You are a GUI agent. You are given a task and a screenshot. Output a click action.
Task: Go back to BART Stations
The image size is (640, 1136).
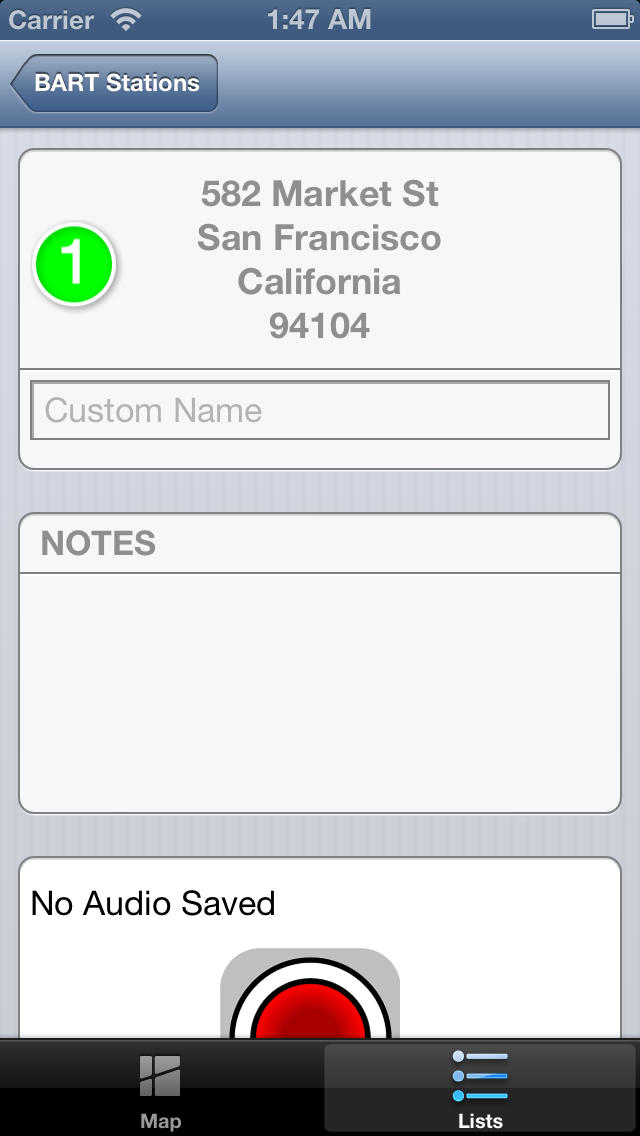(115, 83)
